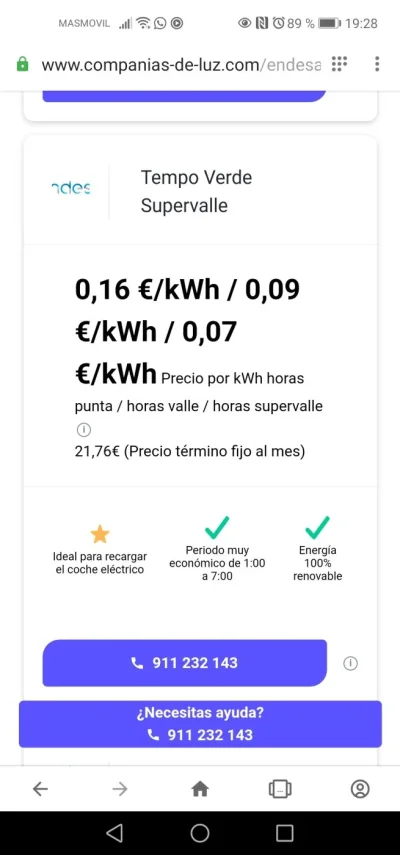Image resolution: width=400 pixels, height=855 pixels.
Task: Tap the URL address bar
Action: pos(181,65)
